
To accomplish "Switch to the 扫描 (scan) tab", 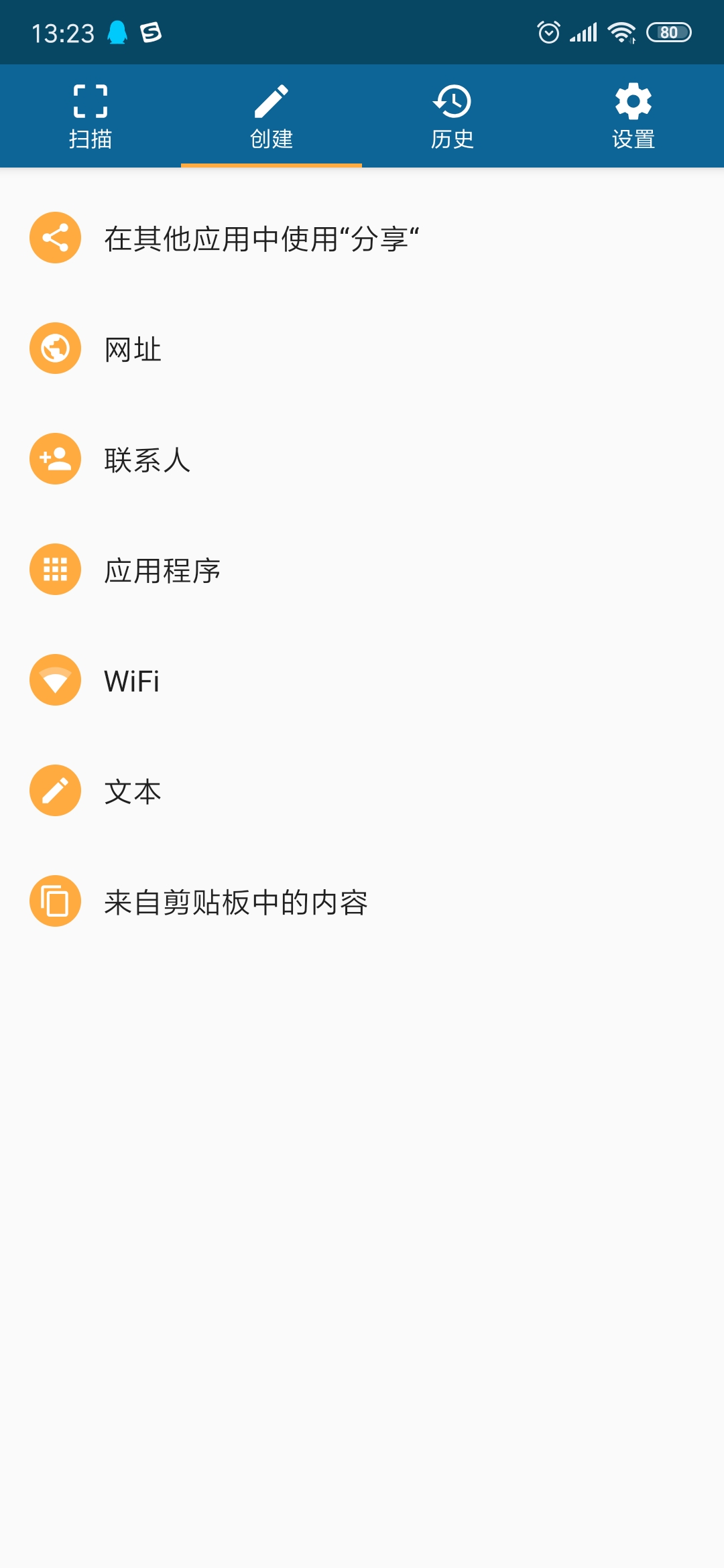I will (x=90, y=116).
